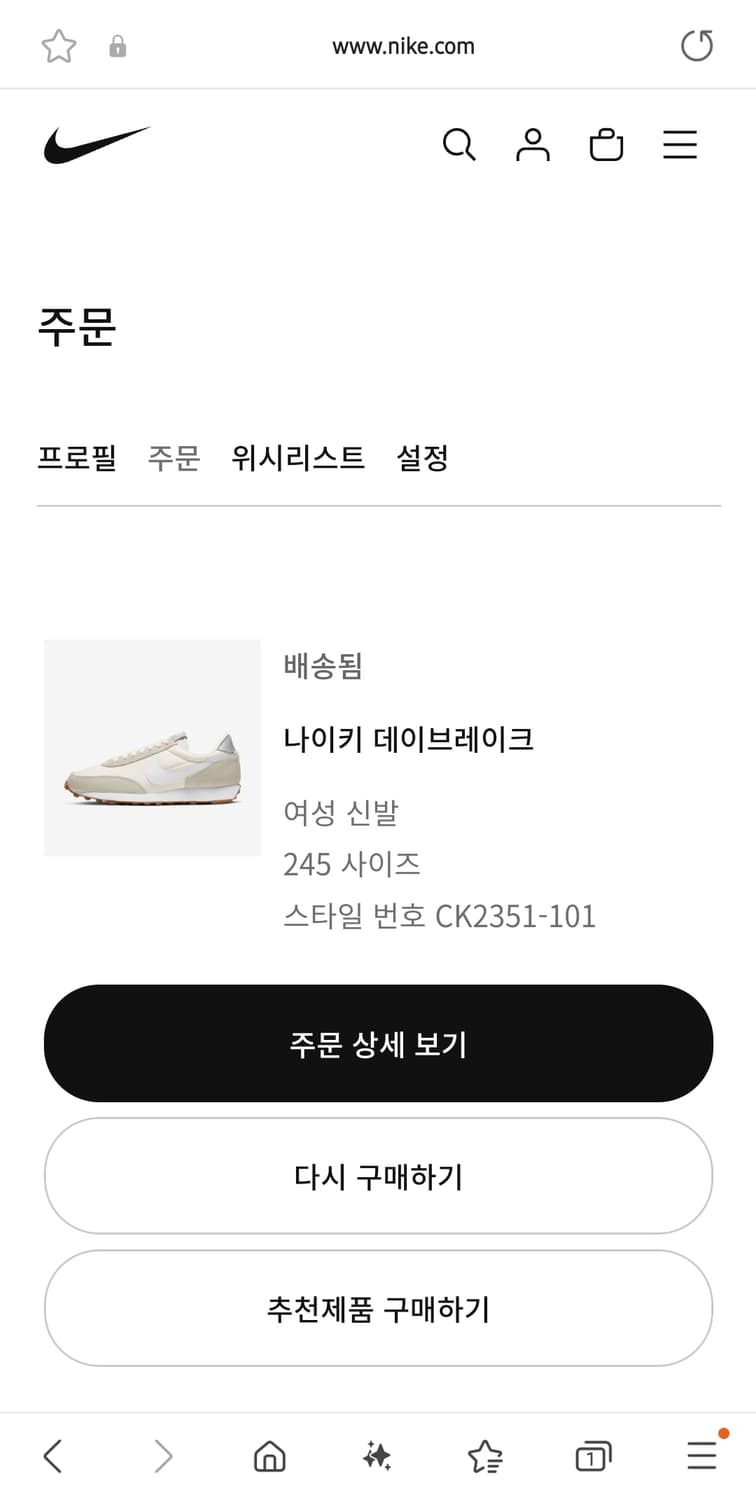Click the 주문 상세 보기 button
The height and width of the screenshot is (1500, 756).
coord(377,1043)
